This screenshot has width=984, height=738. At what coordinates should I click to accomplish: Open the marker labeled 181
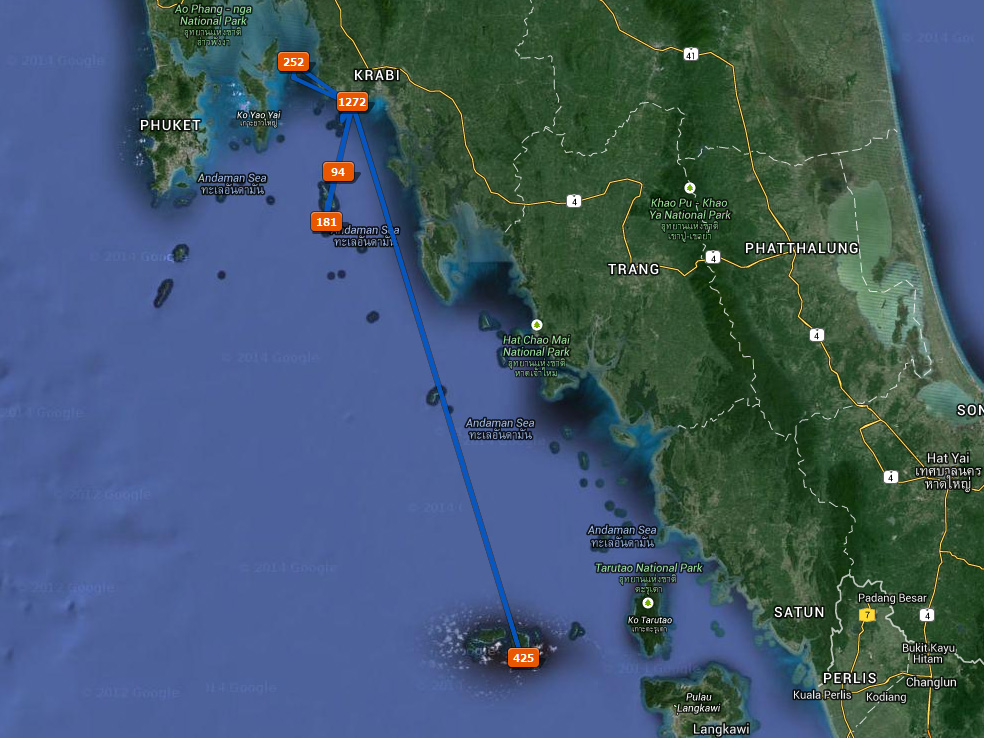pyautogui.click(x=326, y=222)
